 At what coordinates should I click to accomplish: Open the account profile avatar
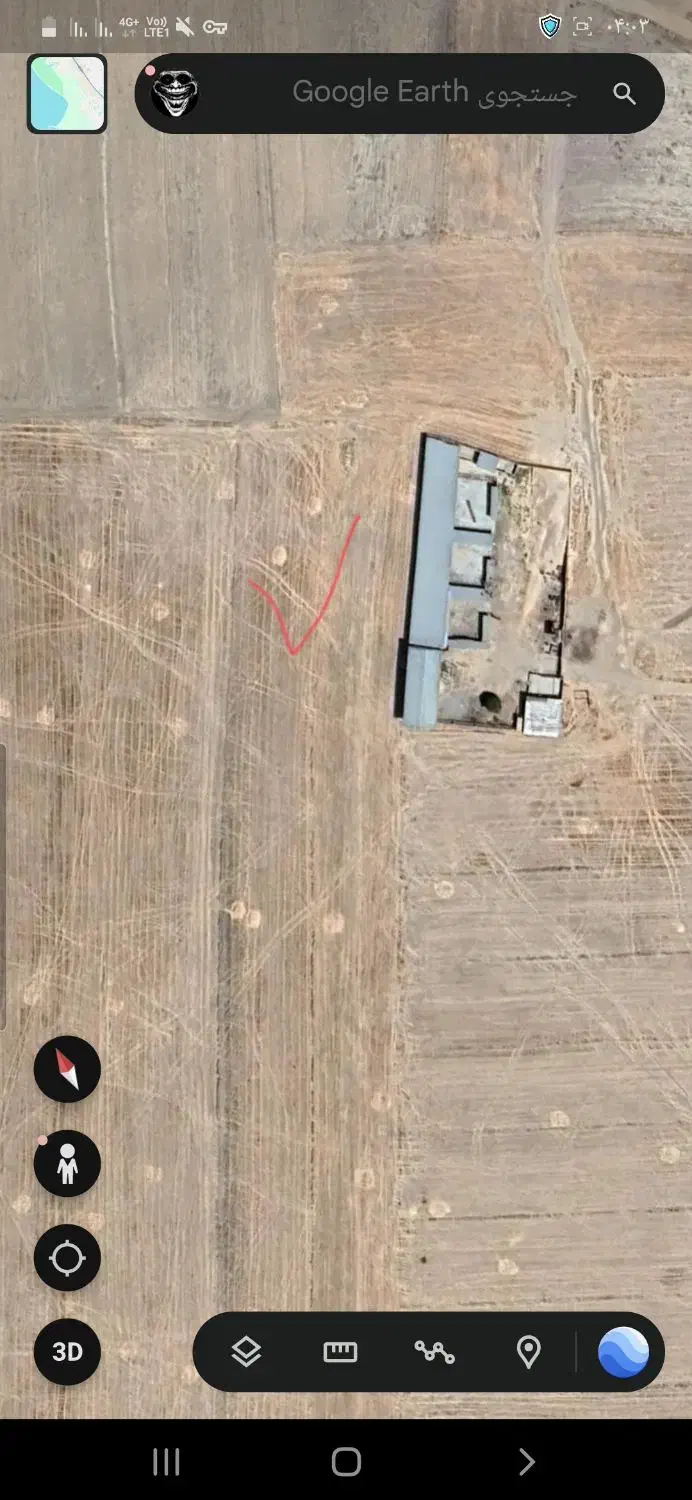point(174,94)
